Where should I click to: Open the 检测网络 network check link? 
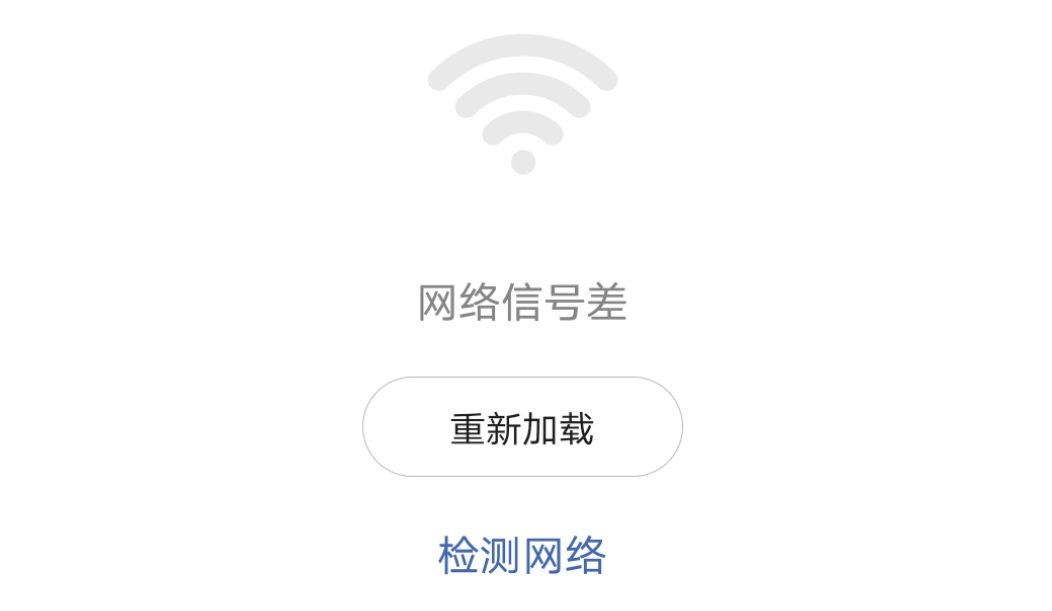522,555
